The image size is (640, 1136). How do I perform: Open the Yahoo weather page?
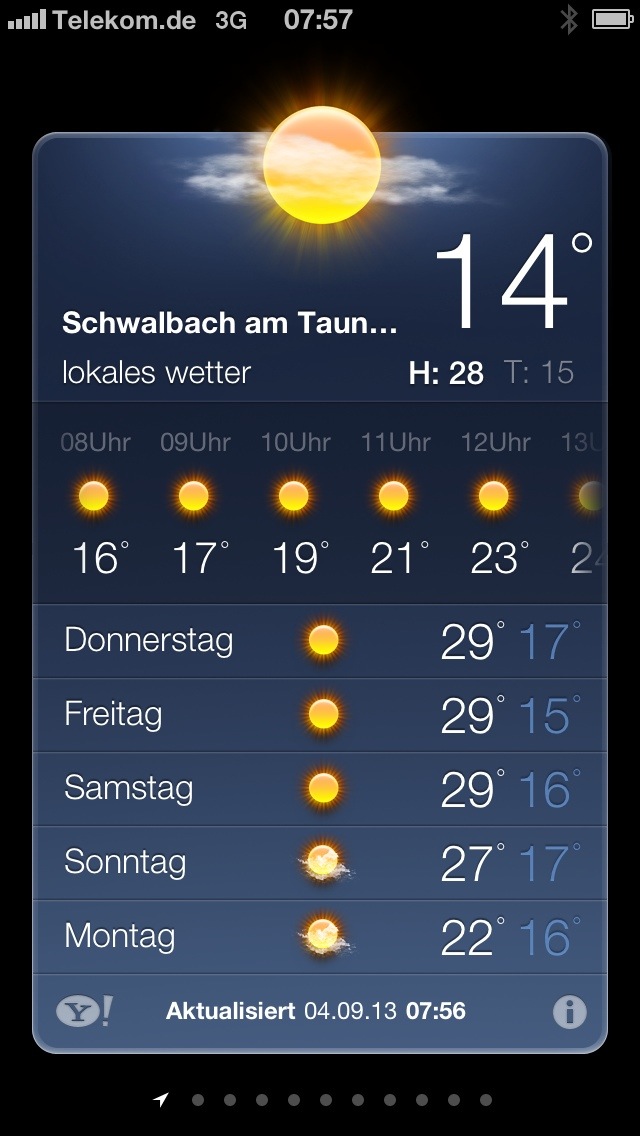[84, 1012]
